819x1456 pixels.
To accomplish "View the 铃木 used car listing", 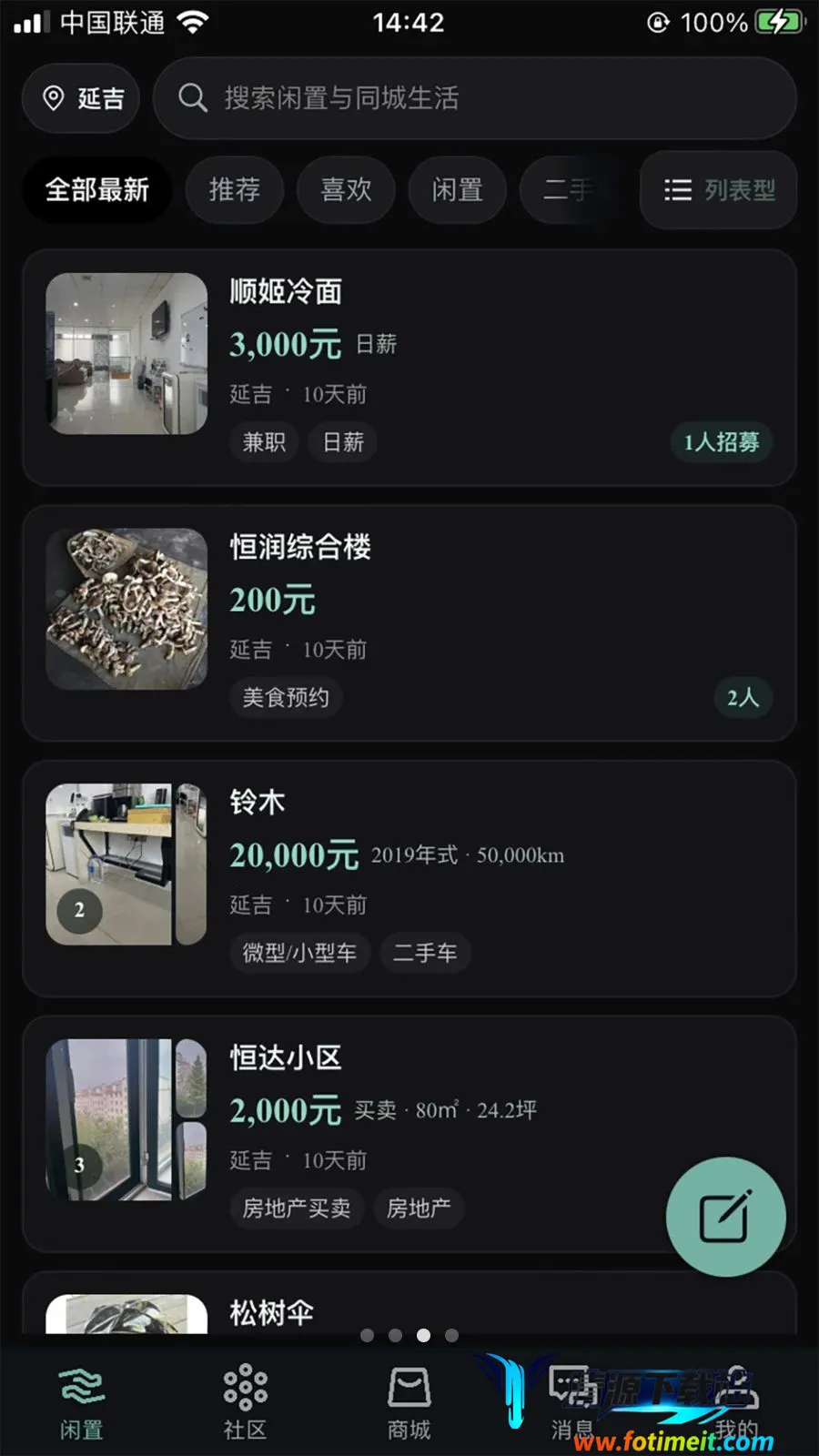I will 409,879.
